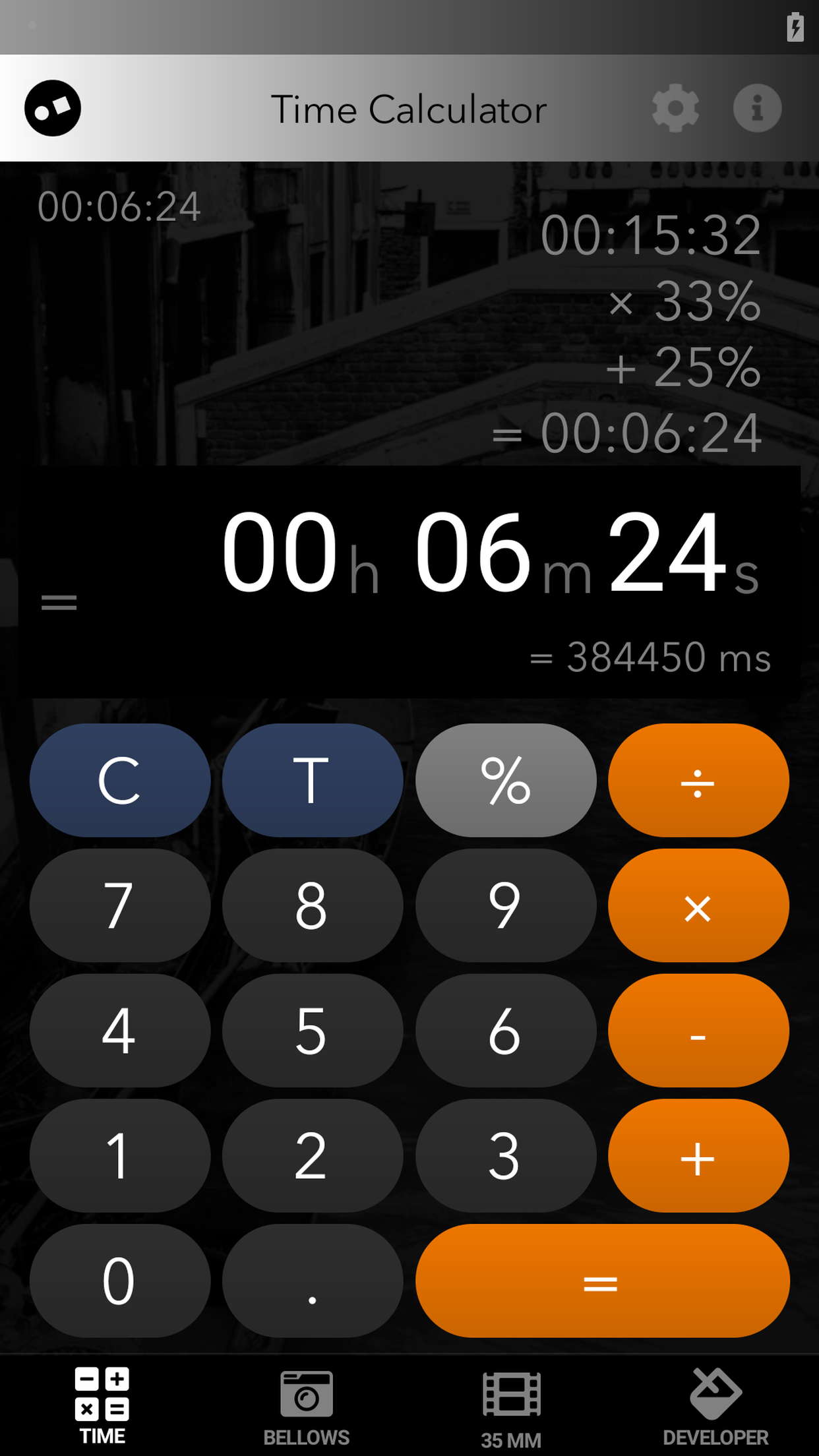Enter digit 9
This screenshot has height=1456, width=819.
[x=506, y=905]
